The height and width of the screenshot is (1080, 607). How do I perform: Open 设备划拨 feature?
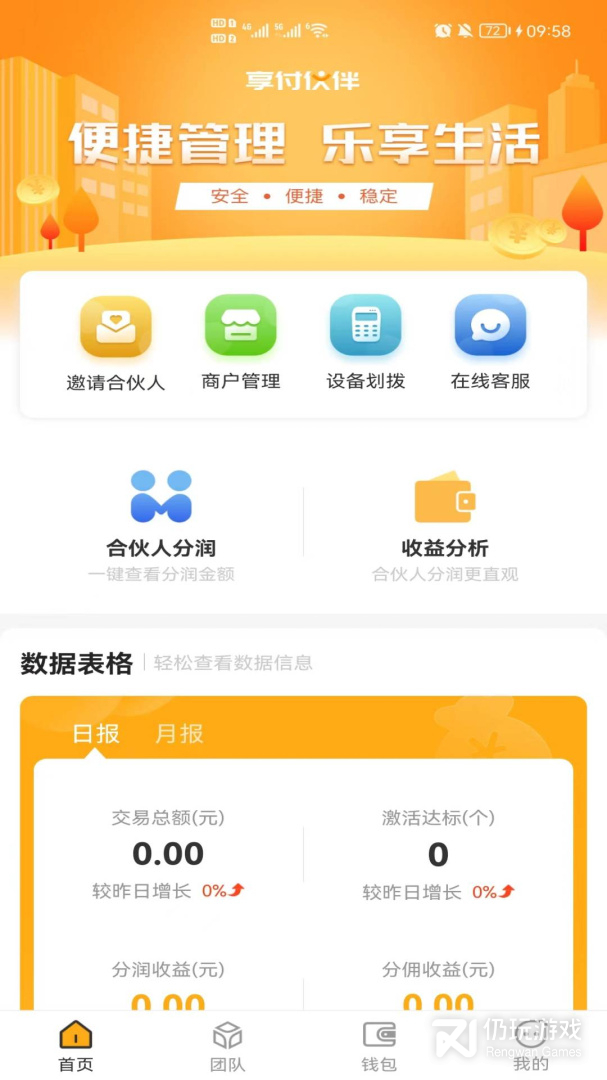point(366,342)
